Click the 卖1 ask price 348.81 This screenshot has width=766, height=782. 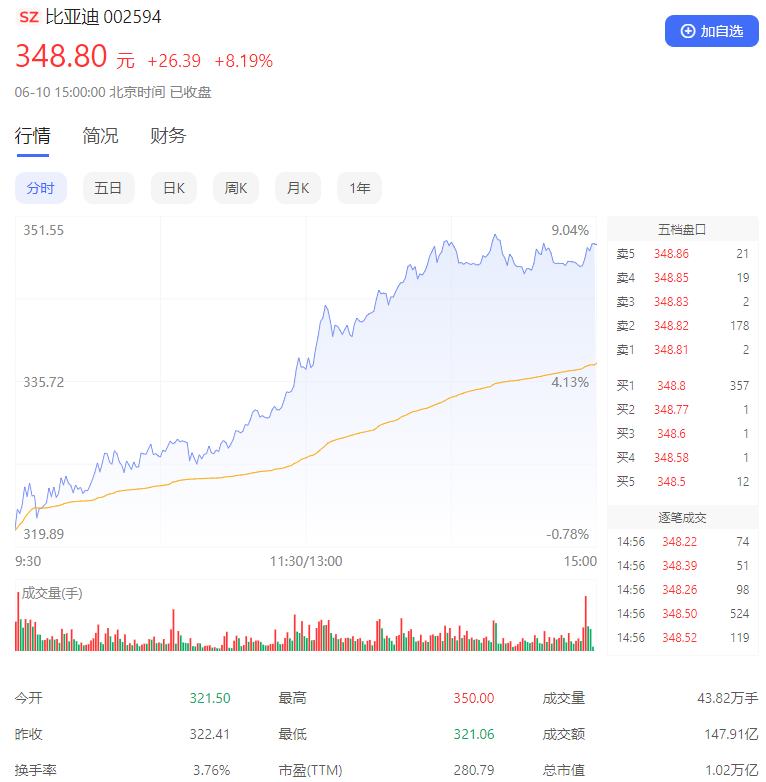coord(669,350)
